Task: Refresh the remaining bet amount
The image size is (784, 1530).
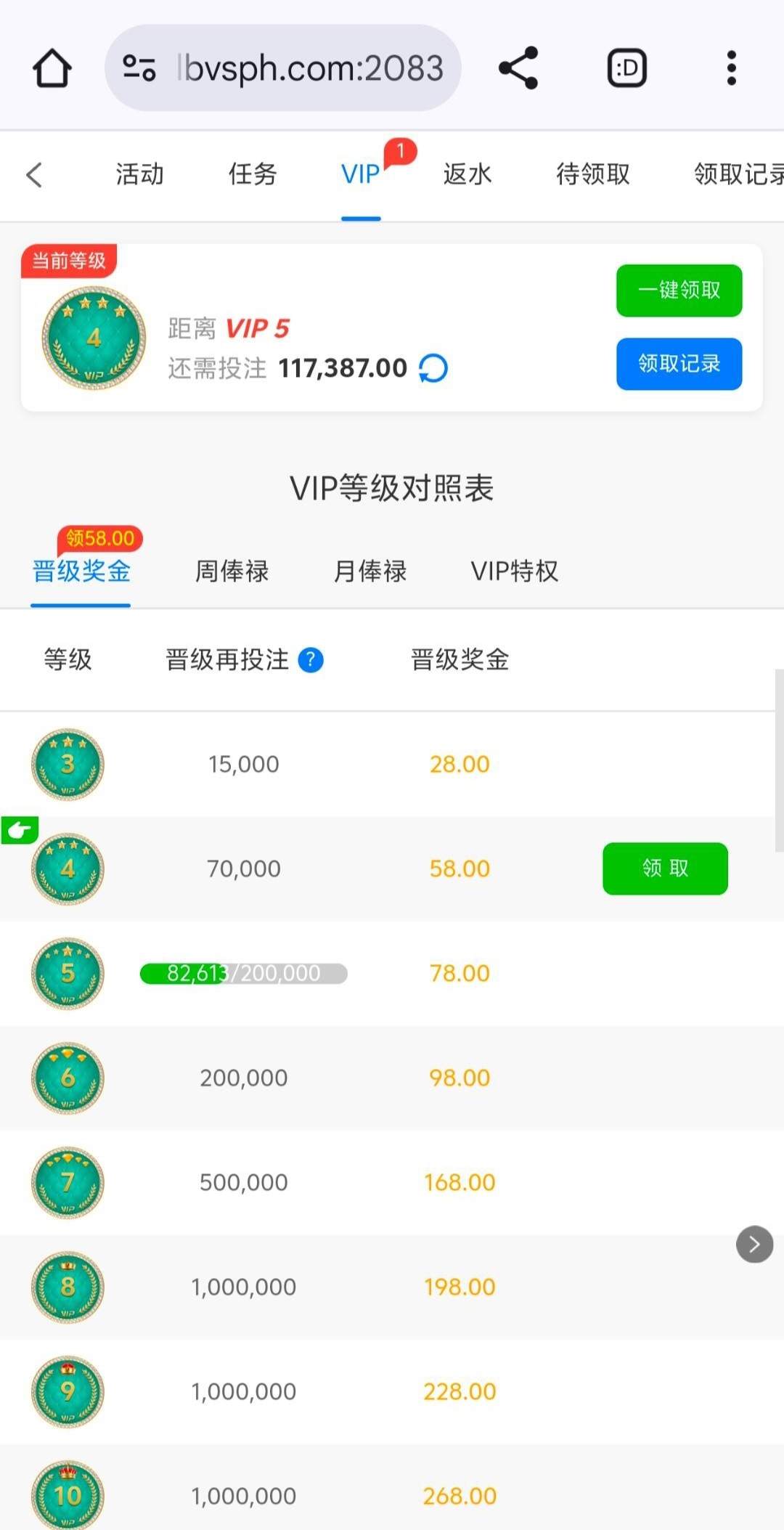Action: [433, 368]
